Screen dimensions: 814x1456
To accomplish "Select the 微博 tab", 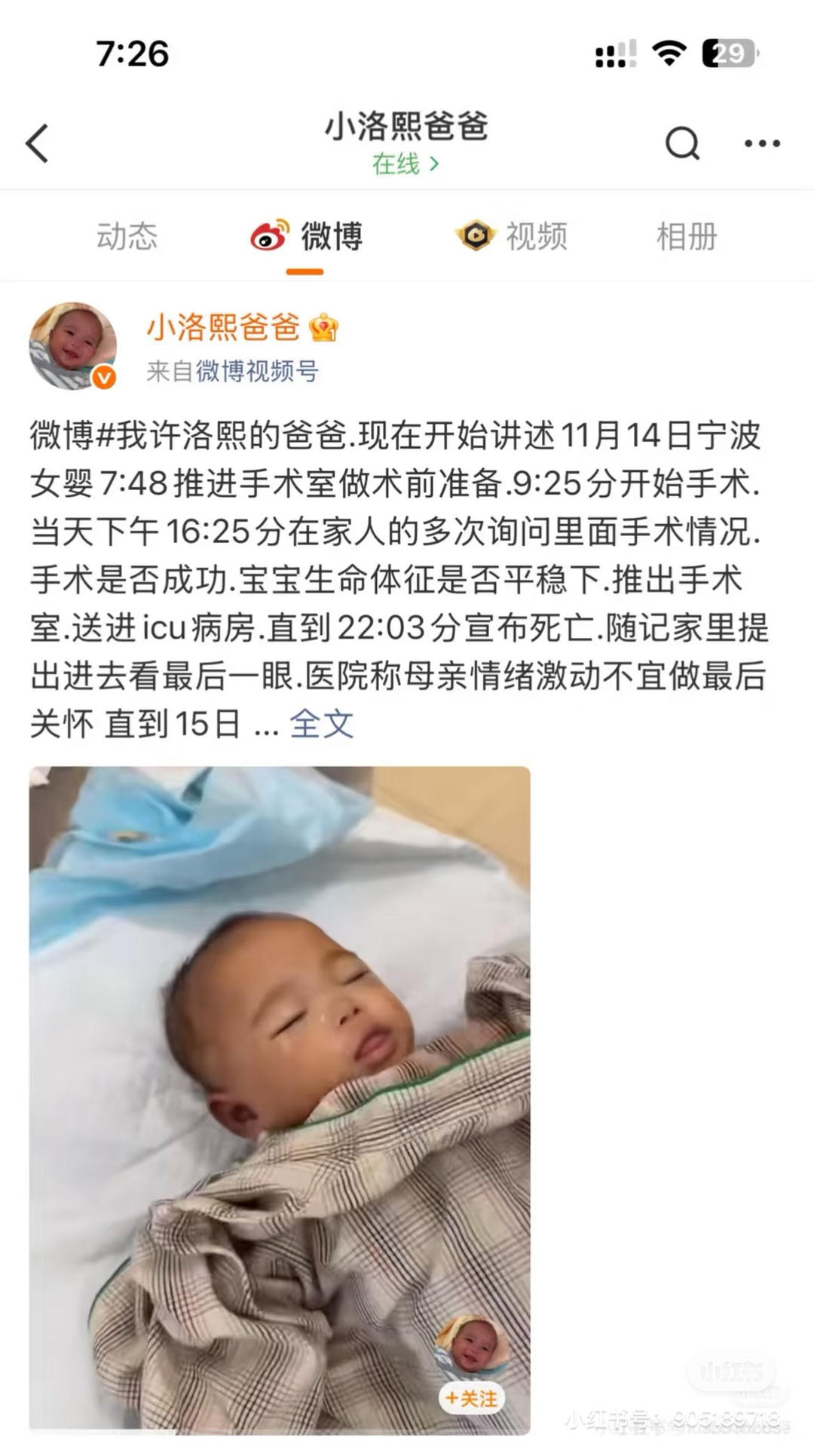I will (x=306, y=237).
